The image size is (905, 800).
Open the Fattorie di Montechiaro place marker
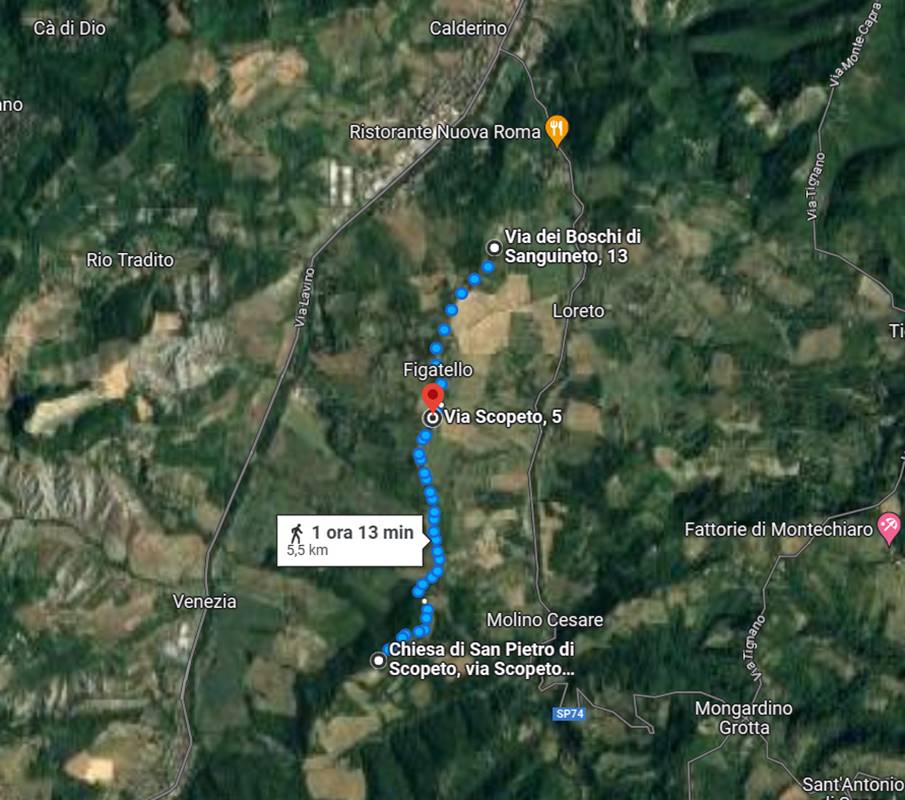click(887, 526)
